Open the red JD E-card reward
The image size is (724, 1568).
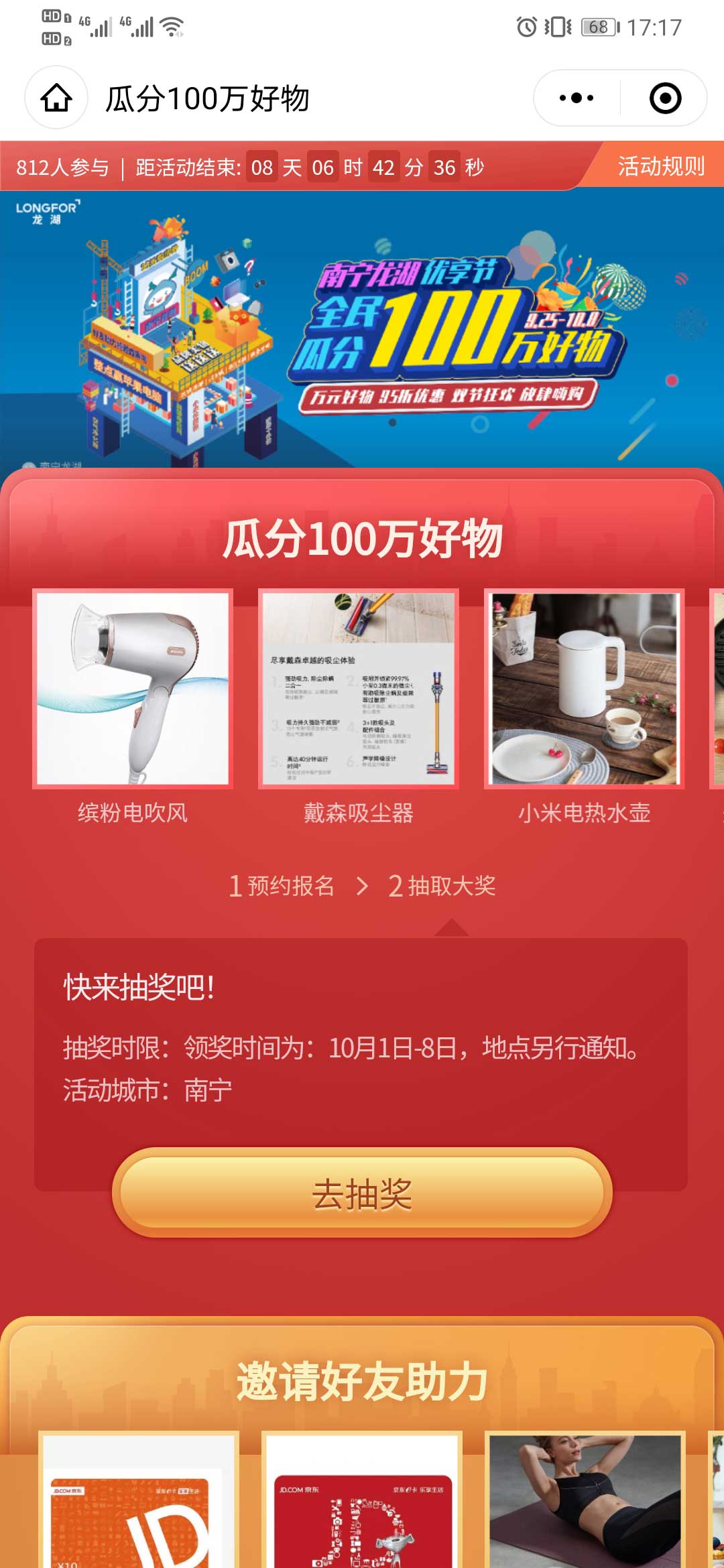point(362,1501)
